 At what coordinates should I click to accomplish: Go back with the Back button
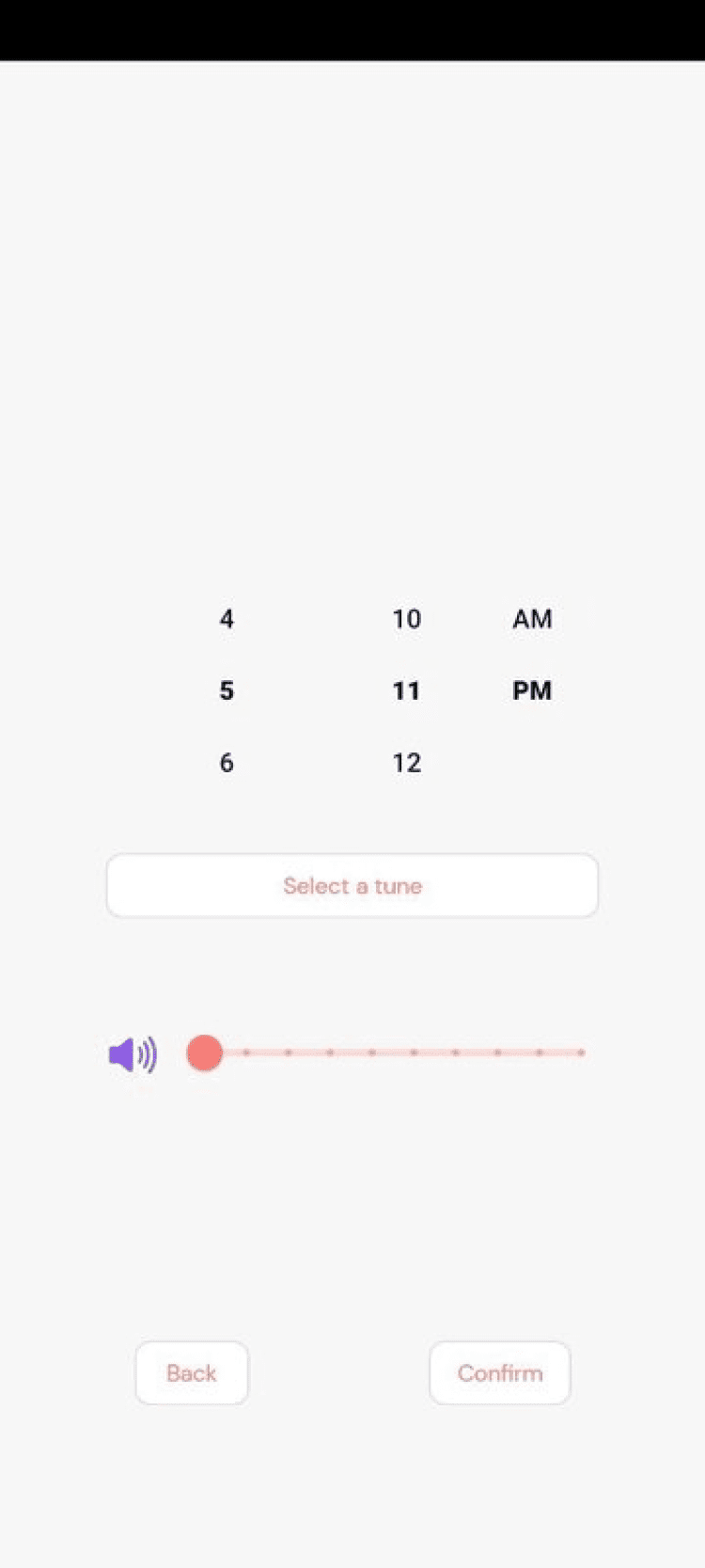pos(192,1373)
